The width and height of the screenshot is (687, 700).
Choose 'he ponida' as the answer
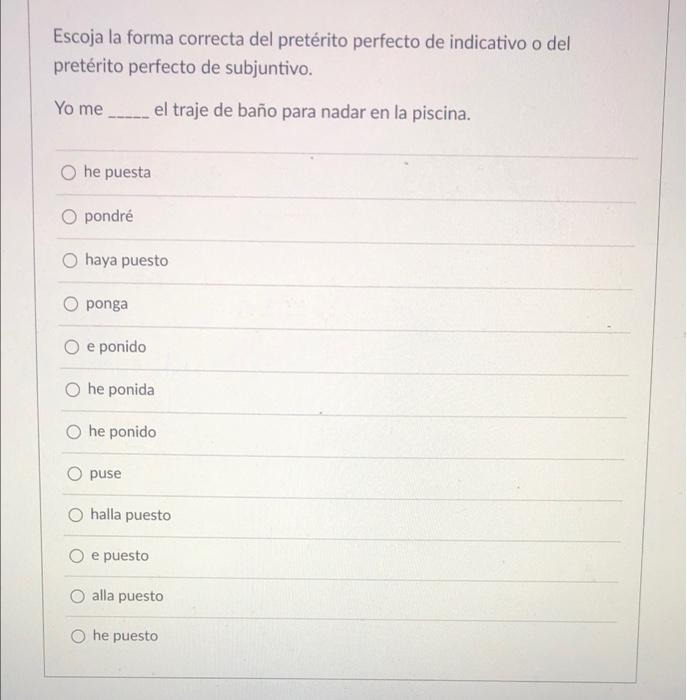(x=73, y=390)
